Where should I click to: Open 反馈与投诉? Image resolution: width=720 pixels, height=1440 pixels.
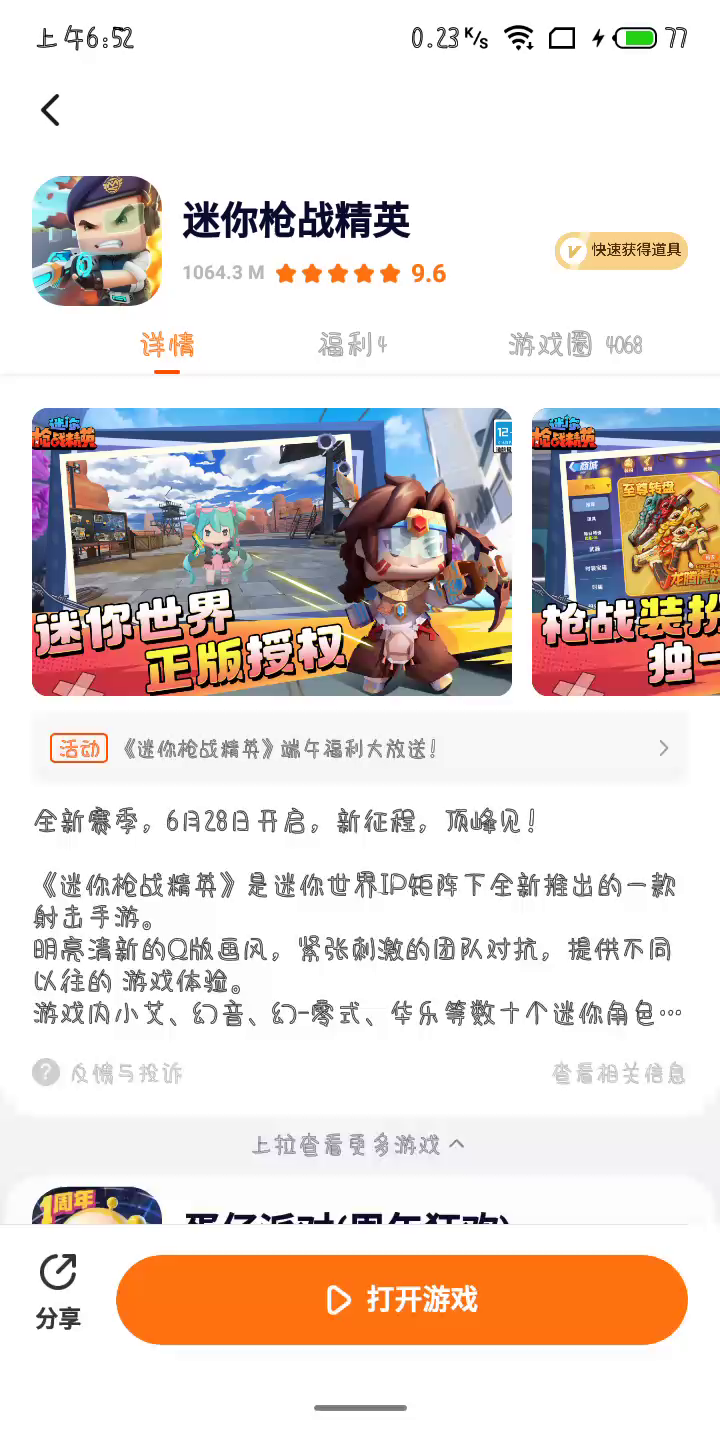coord(108,1073)
